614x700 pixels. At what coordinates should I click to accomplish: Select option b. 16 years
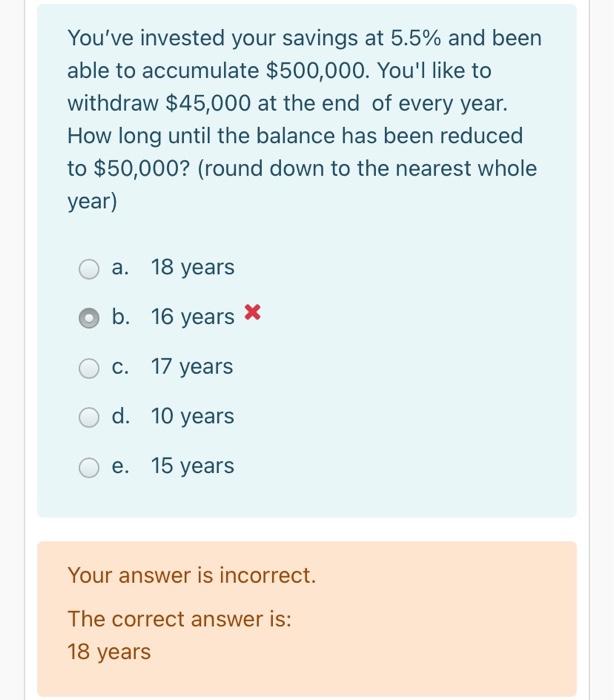tap(90, 318)
